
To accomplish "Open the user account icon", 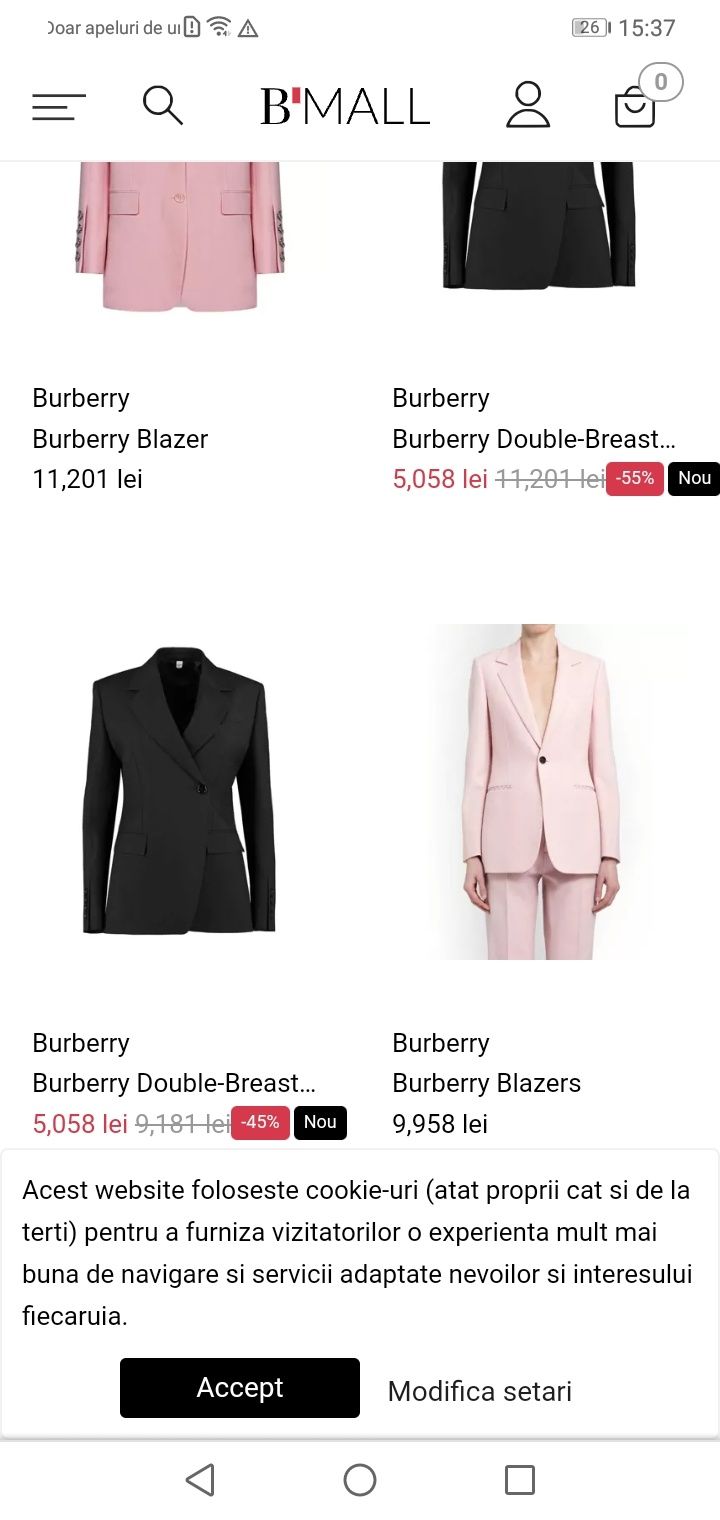I will [528, 105].
